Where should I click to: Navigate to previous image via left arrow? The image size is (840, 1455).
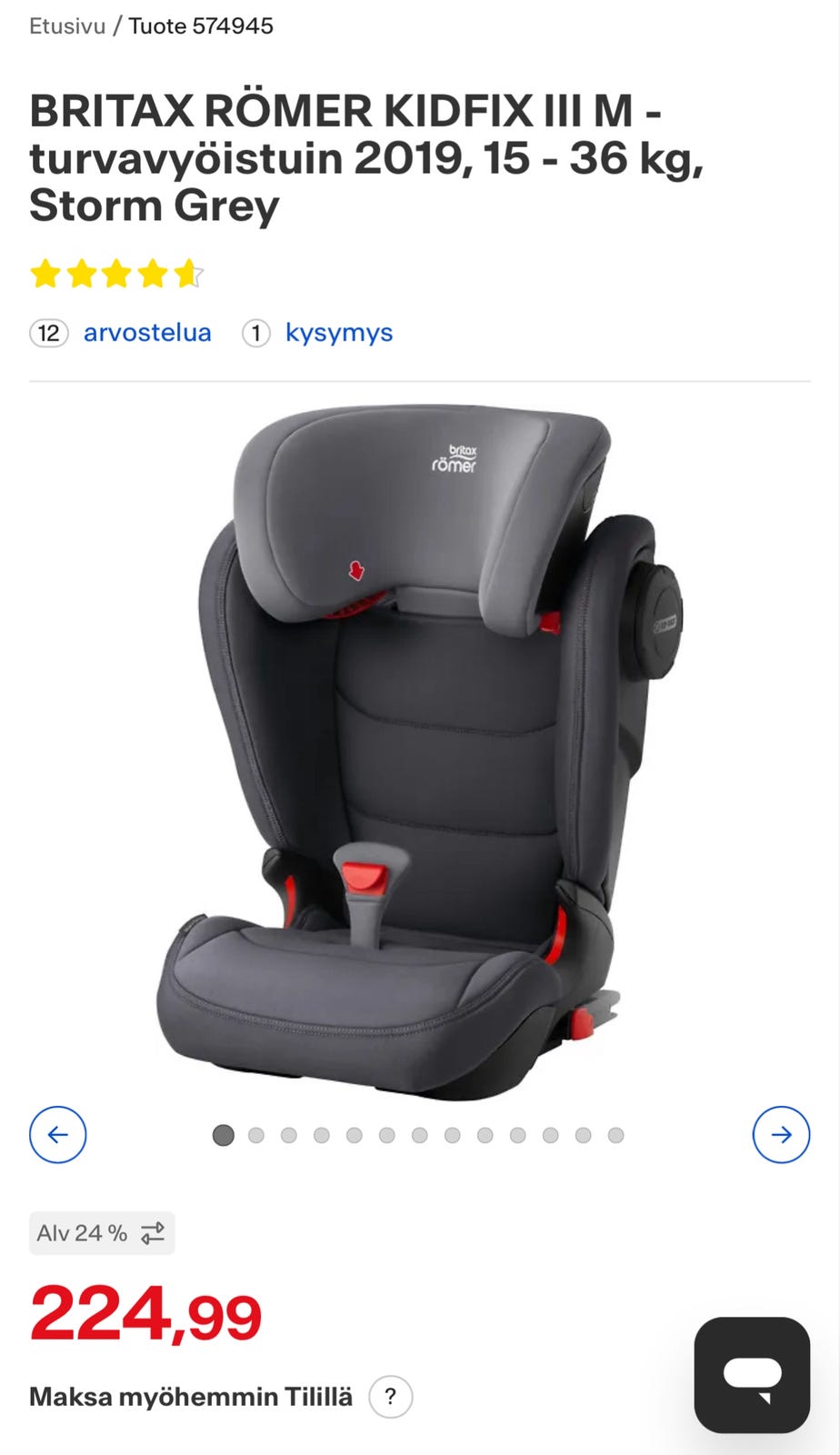57,1135
